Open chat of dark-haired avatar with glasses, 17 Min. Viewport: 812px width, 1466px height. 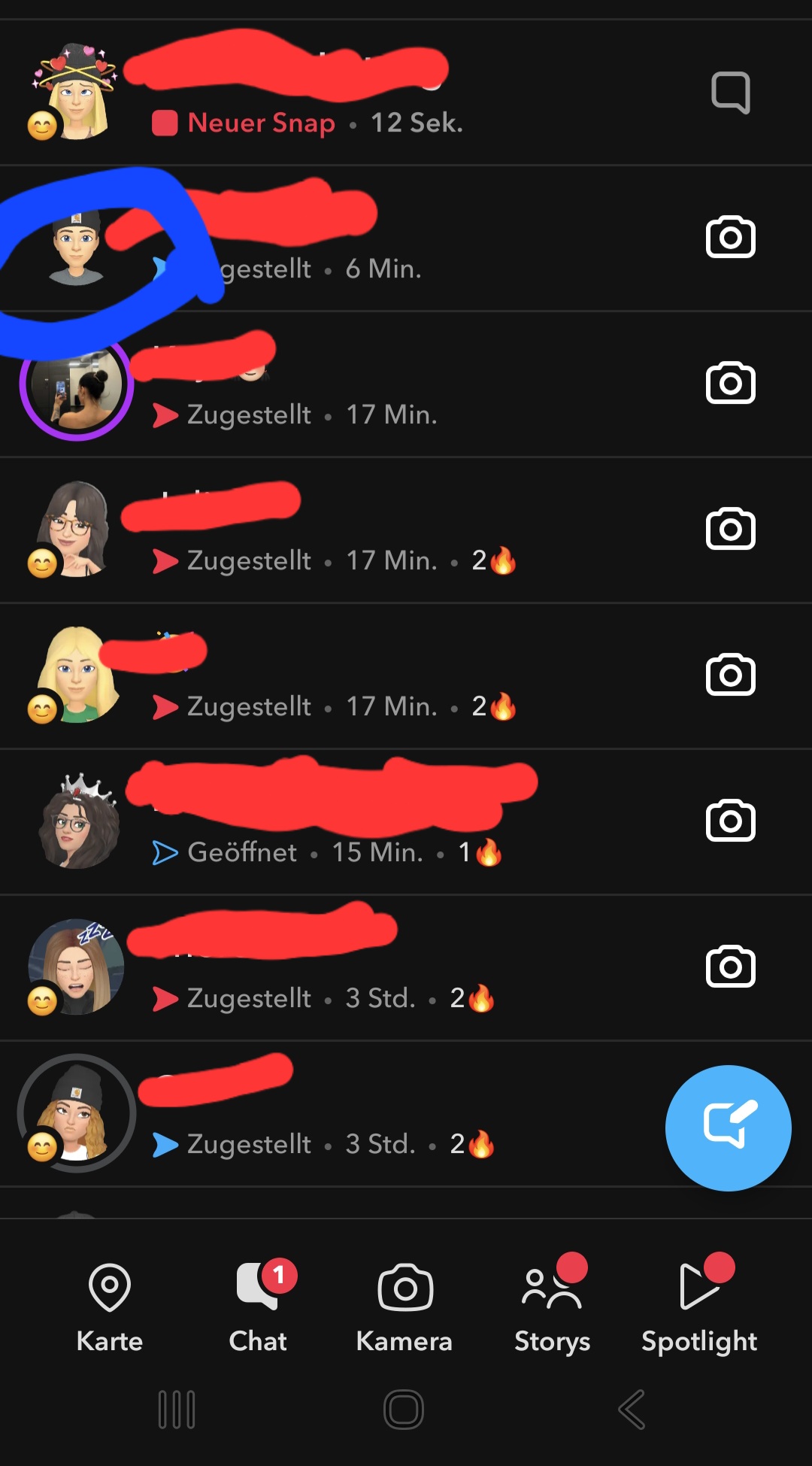click(x=338, y=530)
